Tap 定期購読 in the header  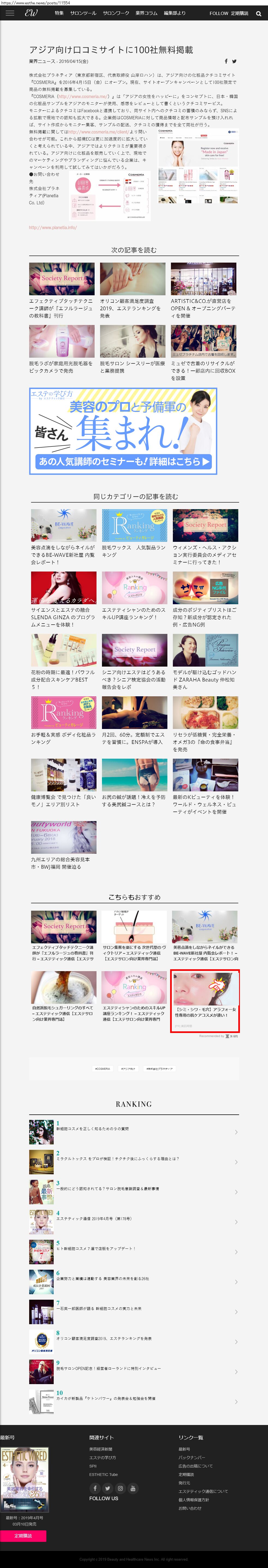[239, 13]
